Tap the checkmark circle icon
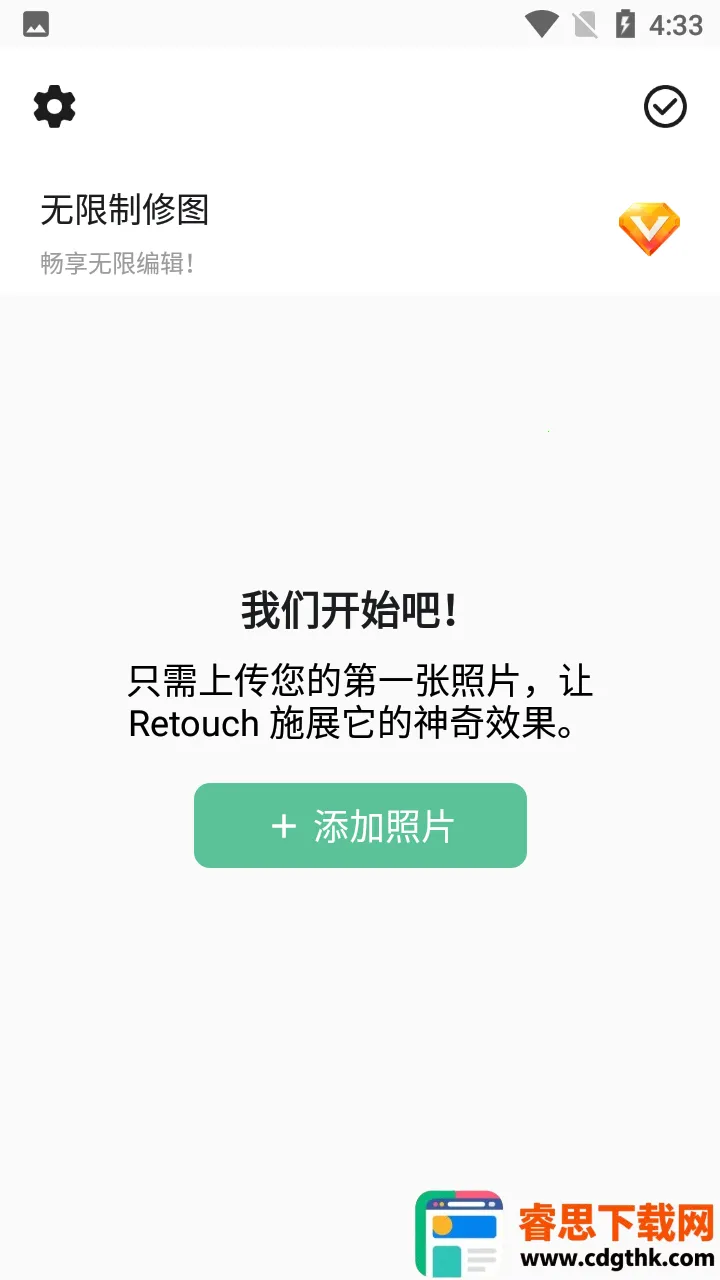The width and height of the screenshot is (720, 1280). 665,106
